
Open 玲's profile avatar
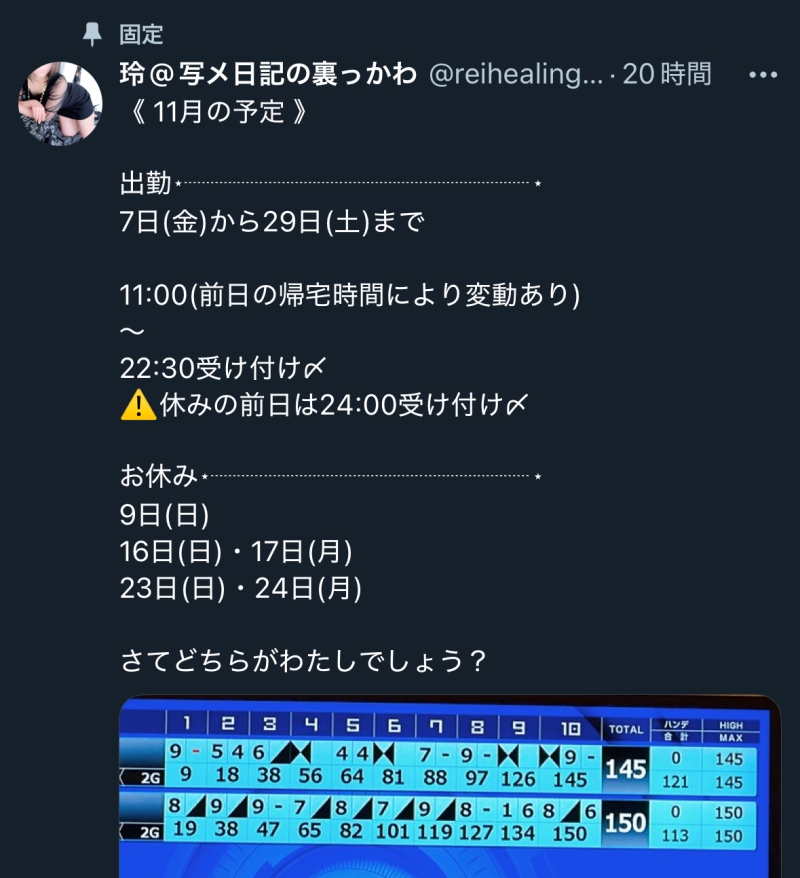coord(61,100)
